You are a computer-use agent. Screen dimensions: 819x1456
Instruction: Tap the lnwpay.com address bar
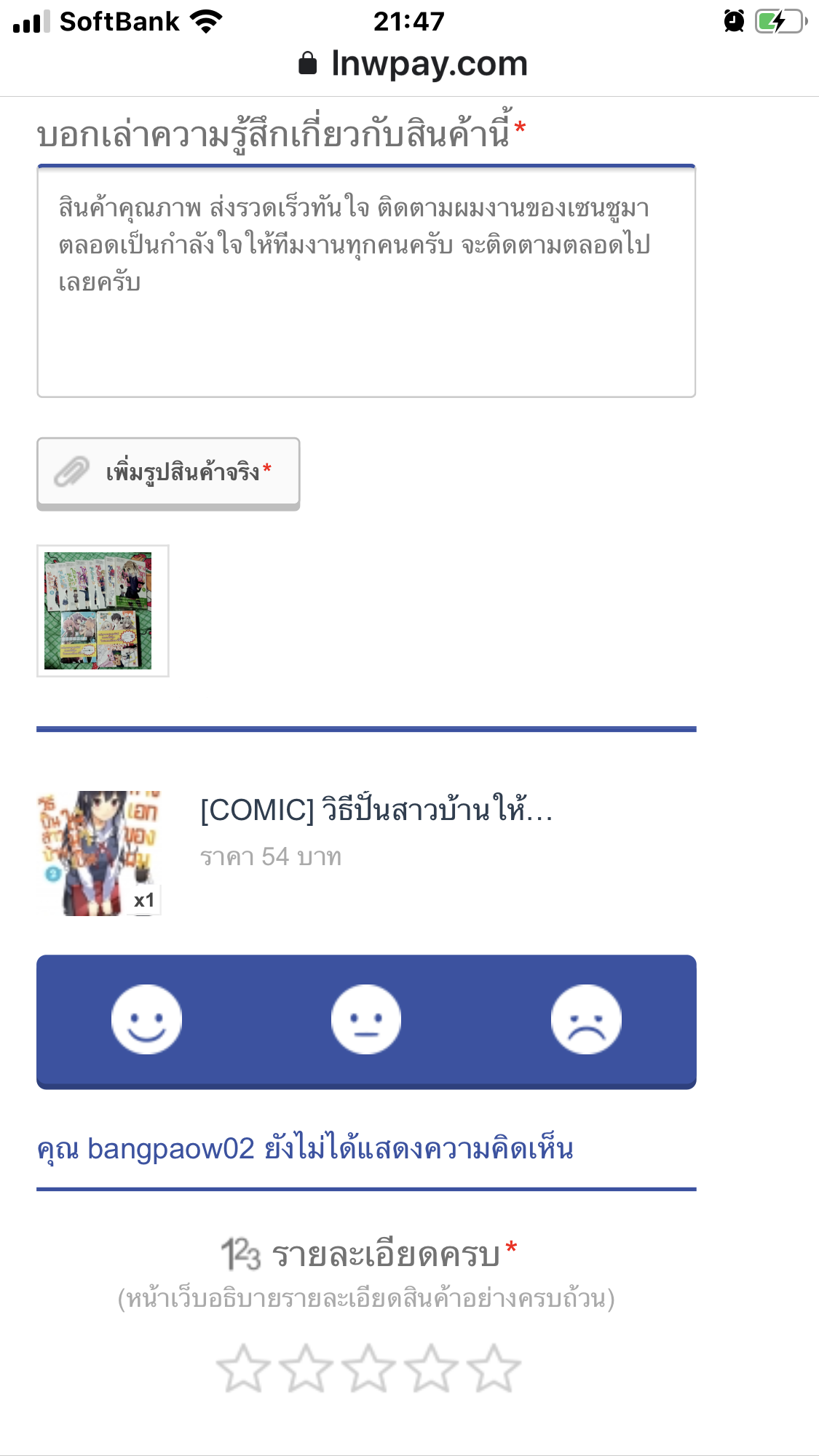(x=413, y=63)
